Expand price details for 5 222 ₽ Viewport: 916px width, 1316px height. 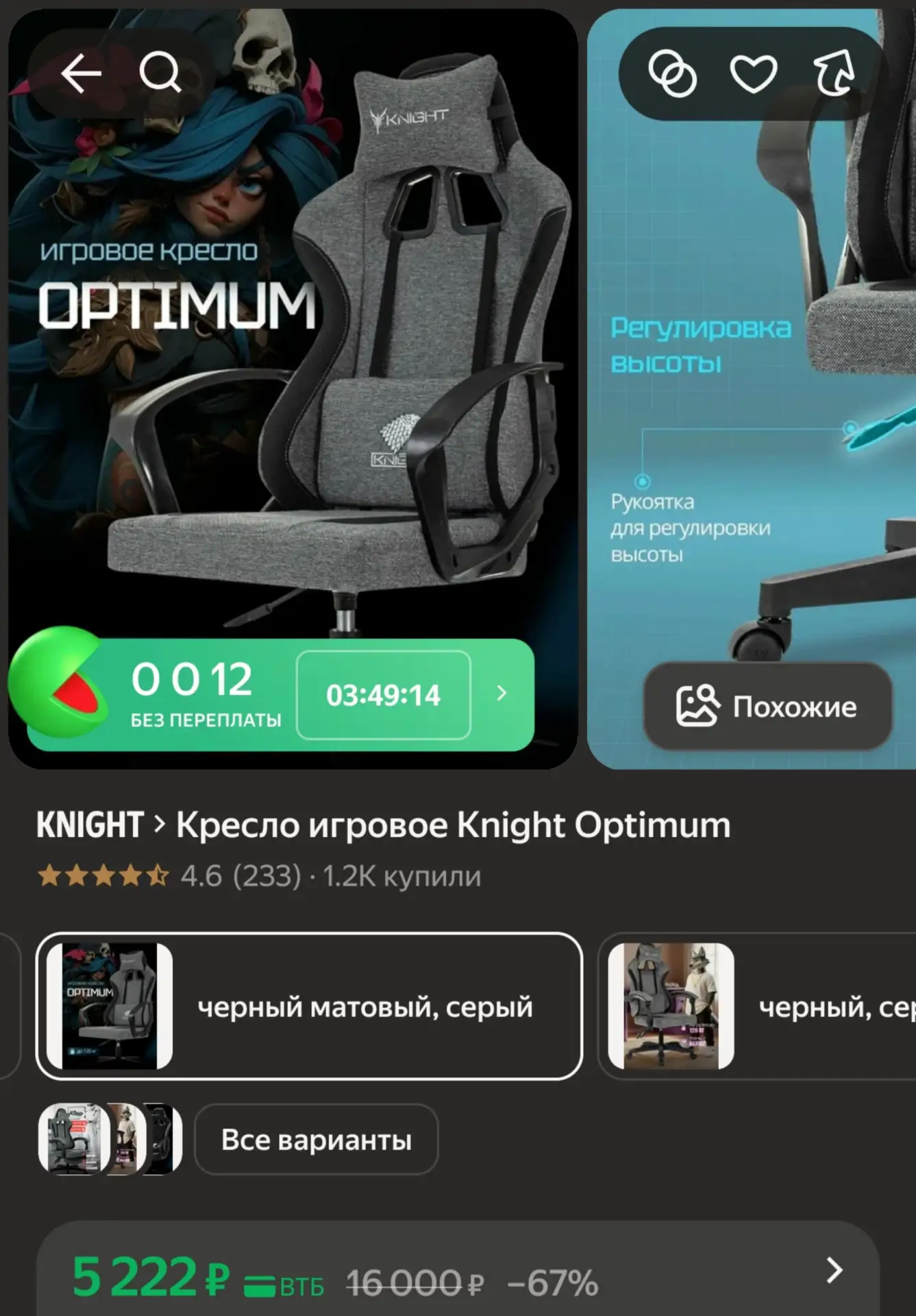pos(834,1270)
